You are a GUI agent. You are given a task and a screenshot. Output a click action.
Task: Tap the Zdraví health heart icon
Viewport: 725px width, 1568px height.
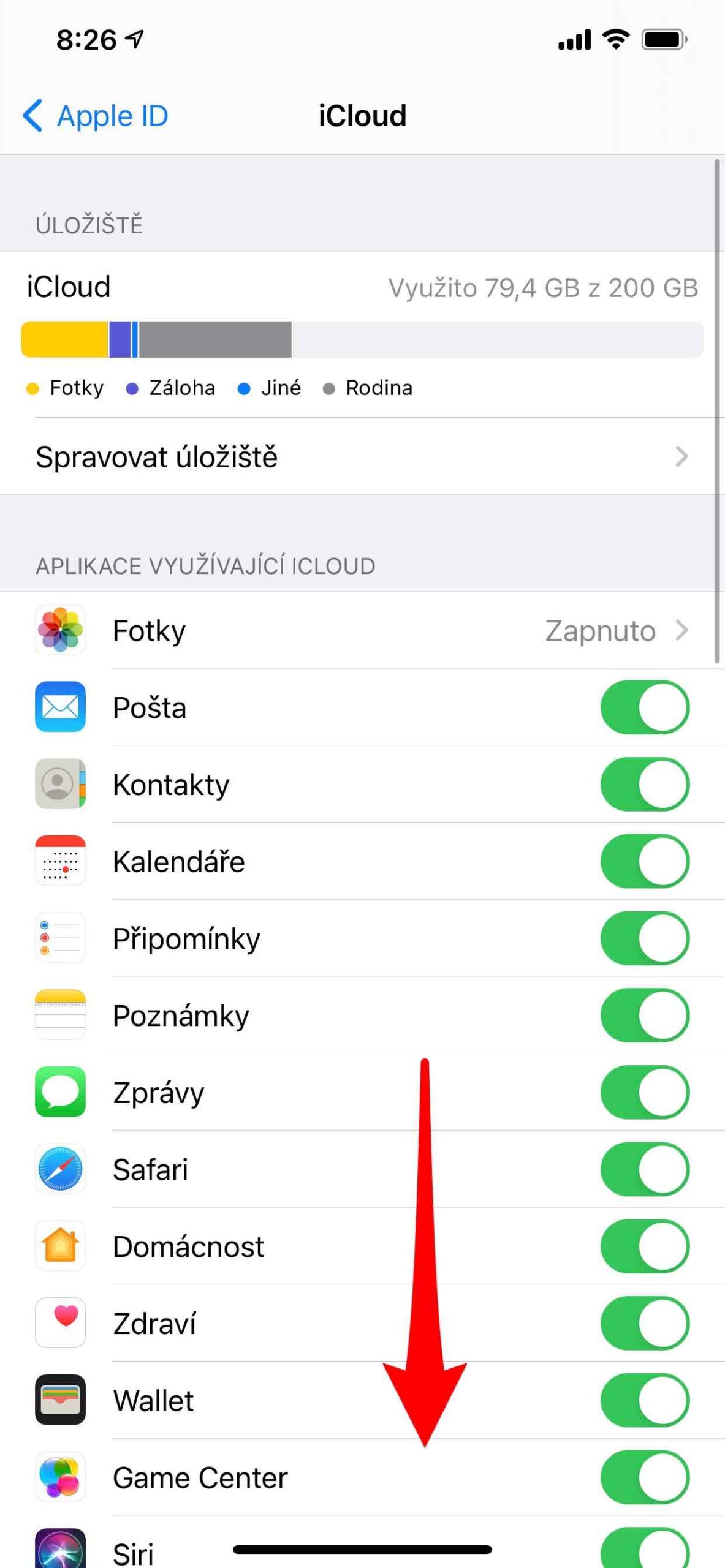[x=61, y=1323]
